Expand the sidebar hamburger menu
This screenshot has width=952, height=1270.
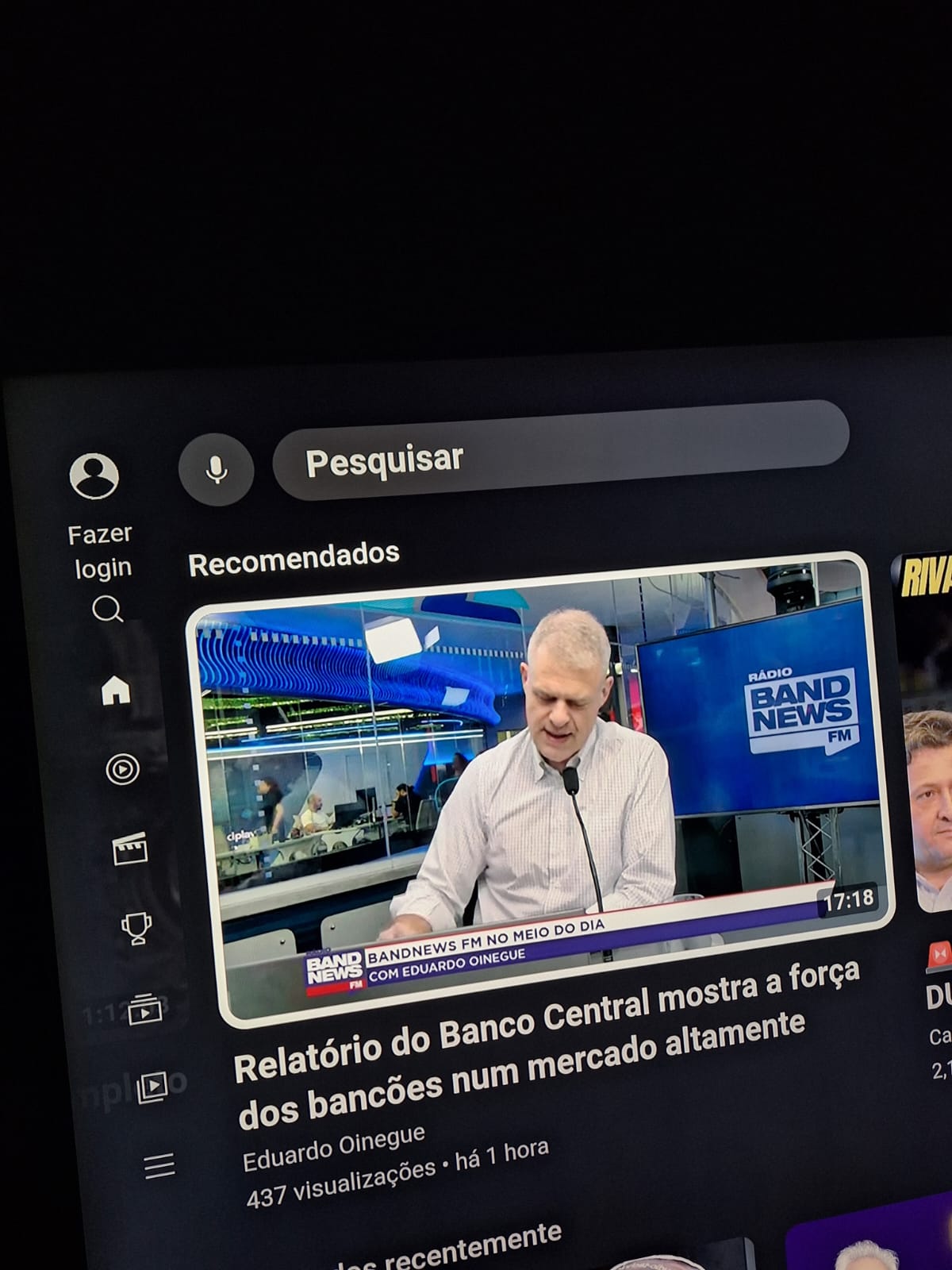[x=159, y=1165]
